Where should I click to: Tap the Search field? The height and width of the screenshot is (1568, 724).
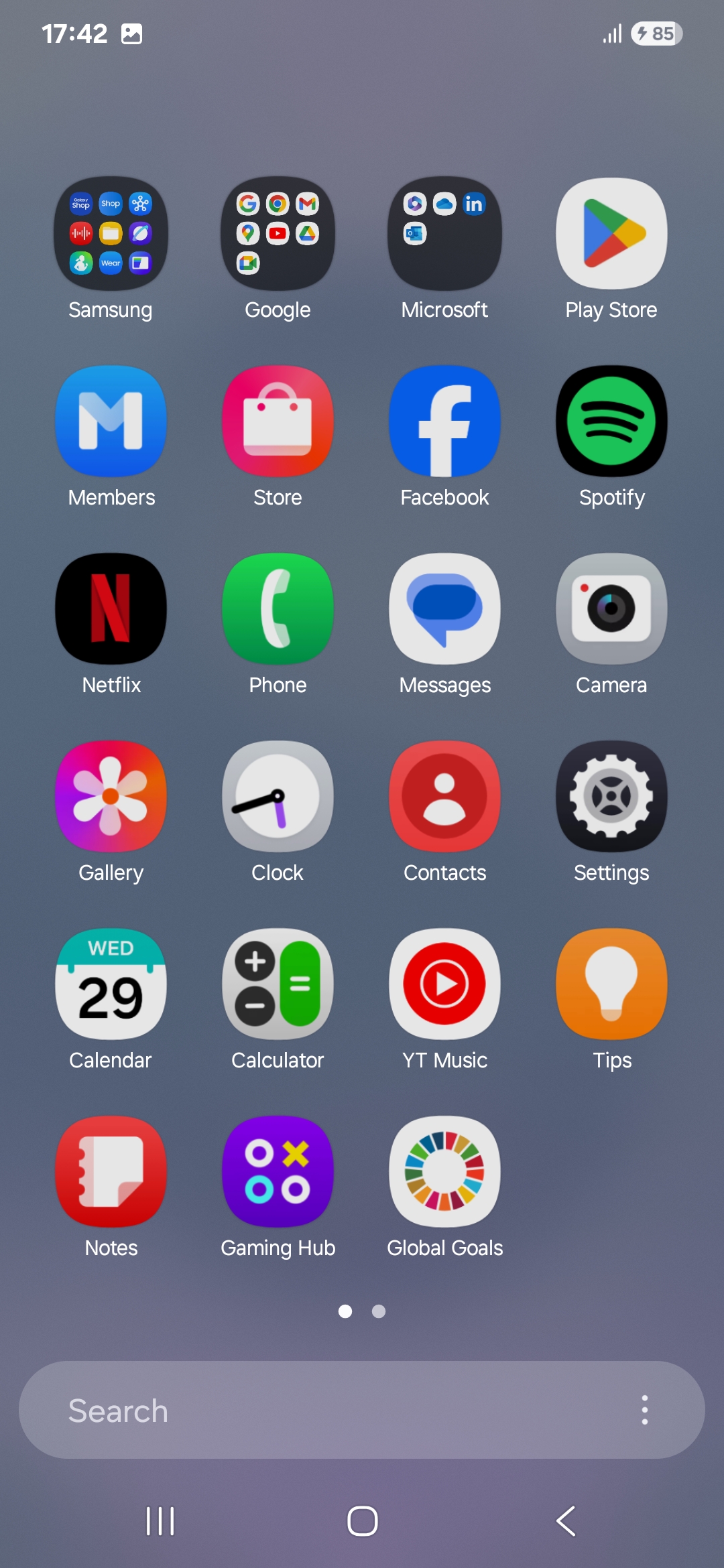click(322, 1410)
